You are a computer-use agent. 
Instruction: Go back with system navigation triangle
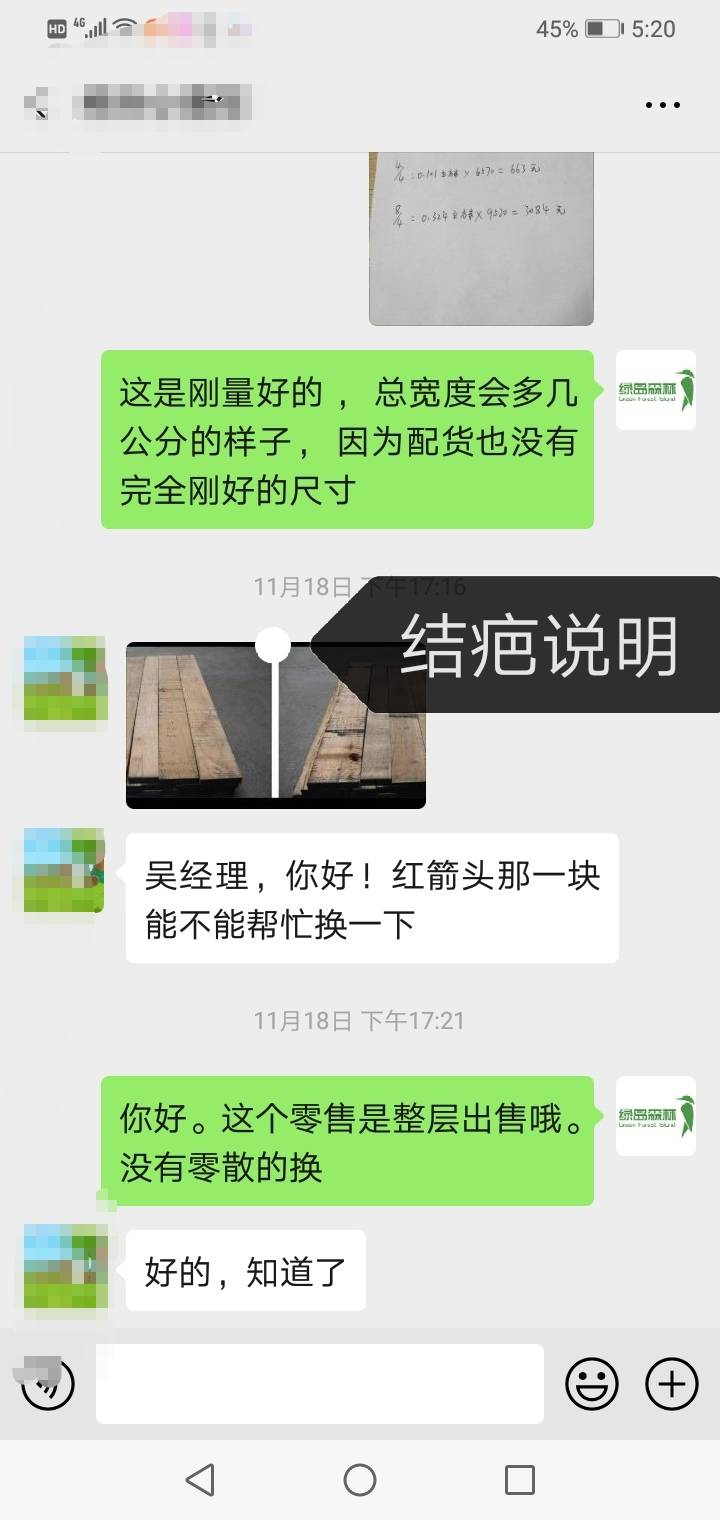pyautogui.click(x=200, y=1479)
